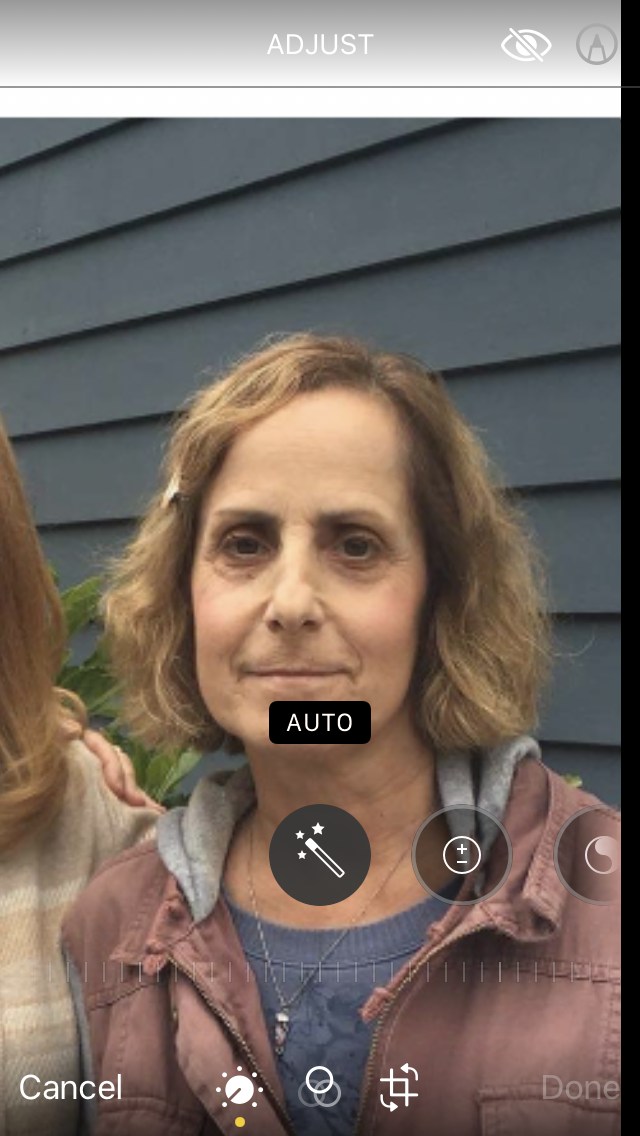
Task: Open the markup pen tool
Action: tap(597, 44)
